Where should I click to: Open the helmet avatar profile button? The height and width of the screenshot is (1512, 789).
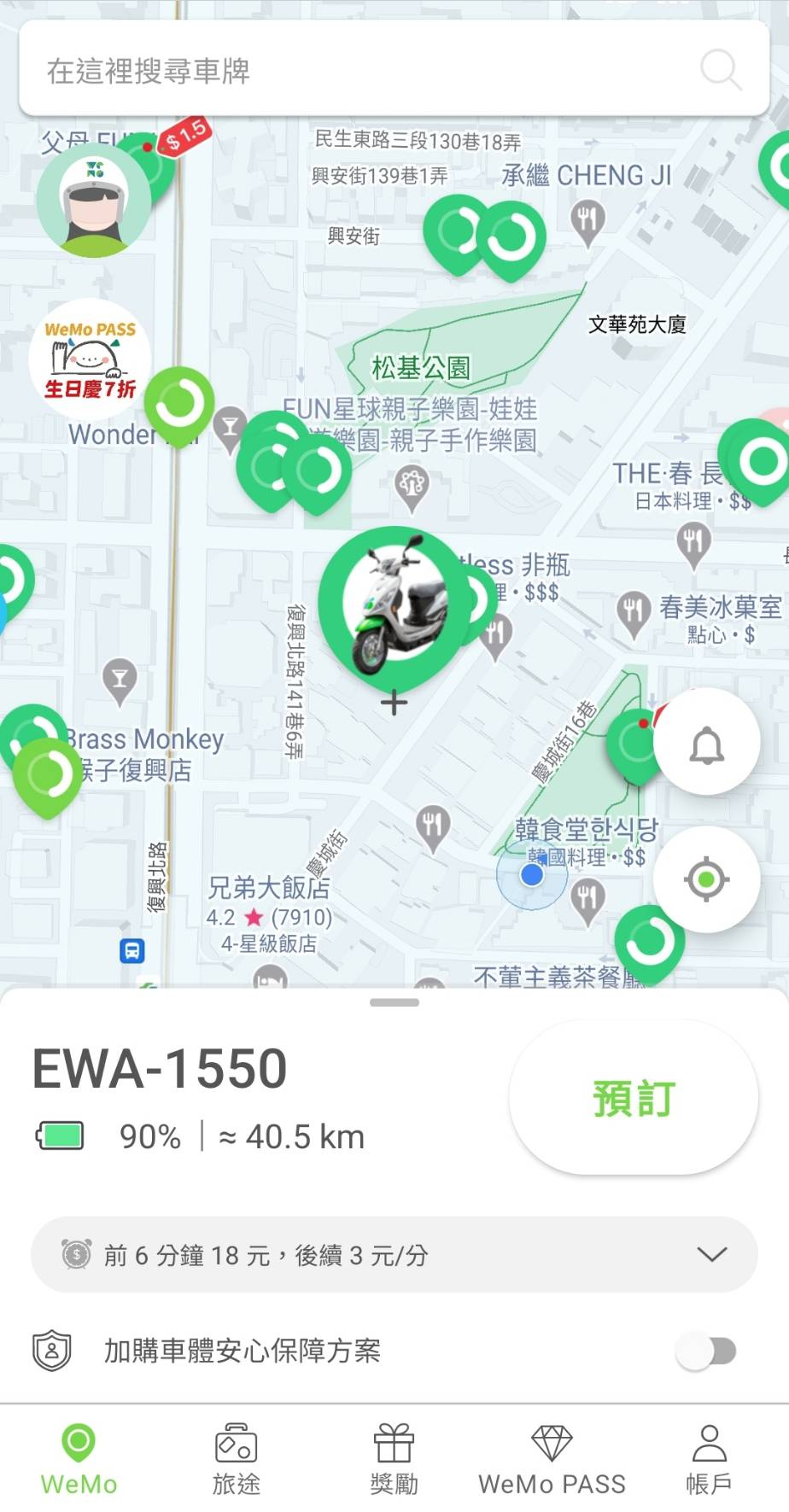tap(93, 201)
